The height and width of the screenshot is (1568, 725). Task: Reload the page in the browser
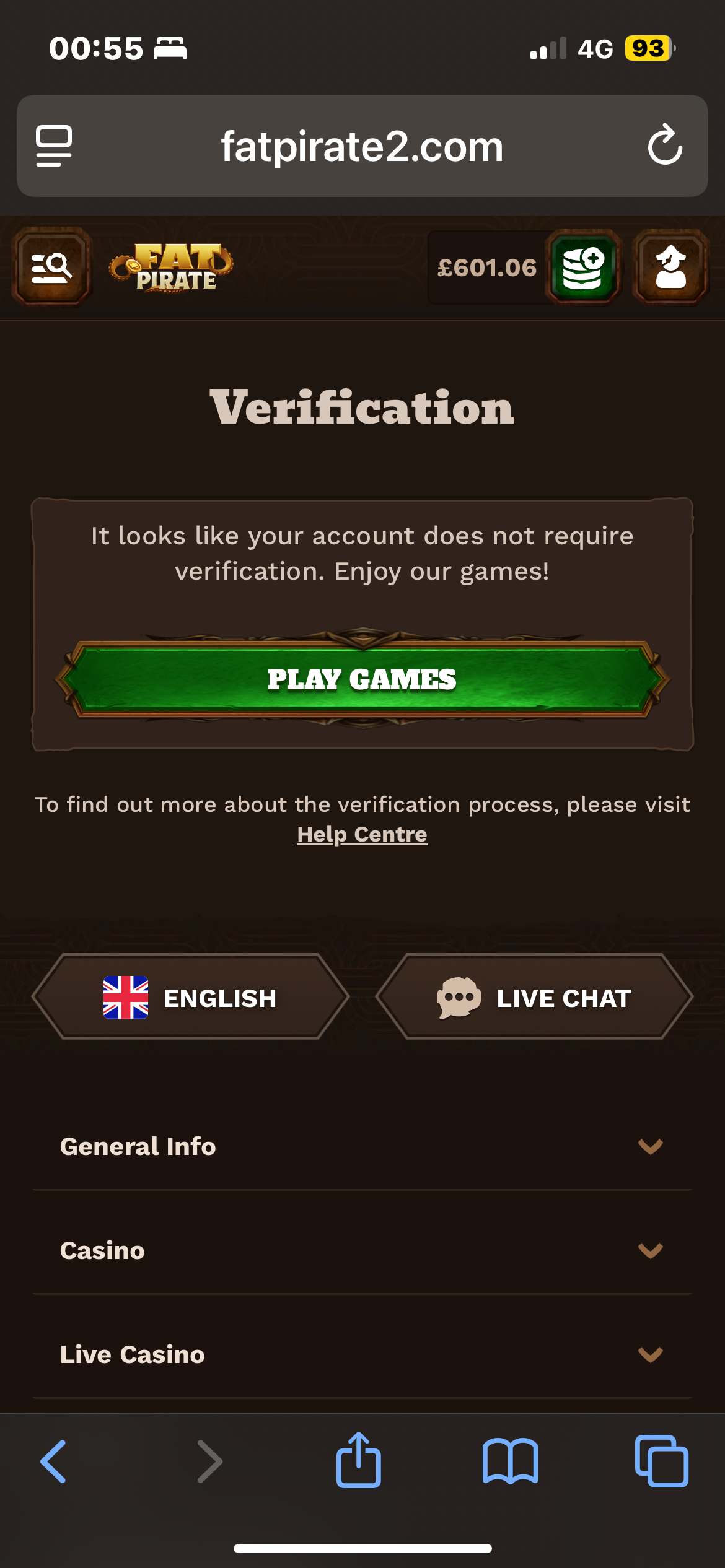click(x=665, y=146)
